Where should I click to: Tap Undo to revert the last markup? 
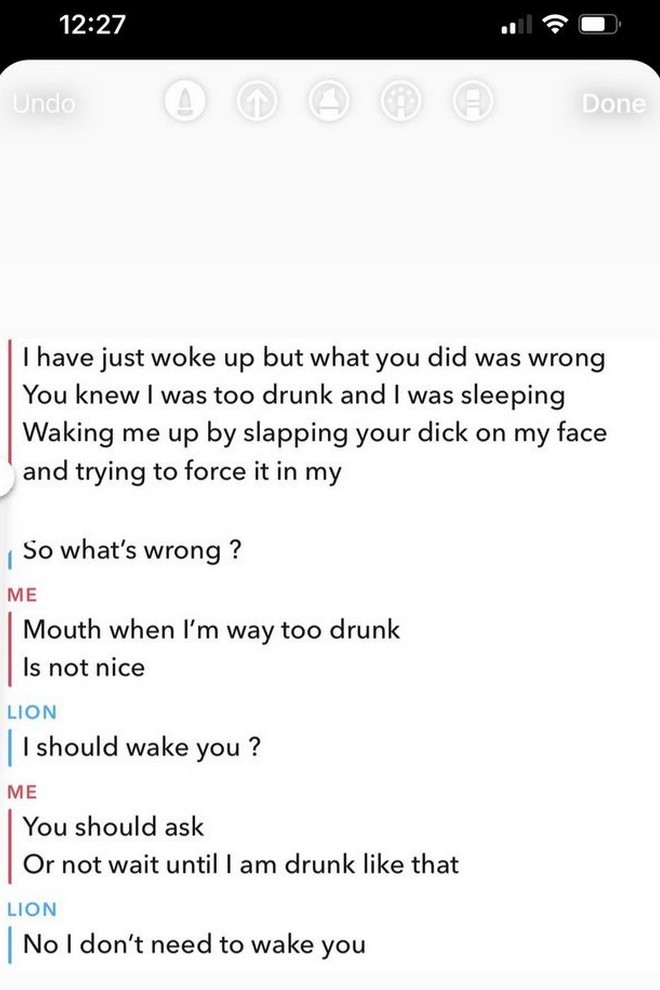[x=44, y=103]
